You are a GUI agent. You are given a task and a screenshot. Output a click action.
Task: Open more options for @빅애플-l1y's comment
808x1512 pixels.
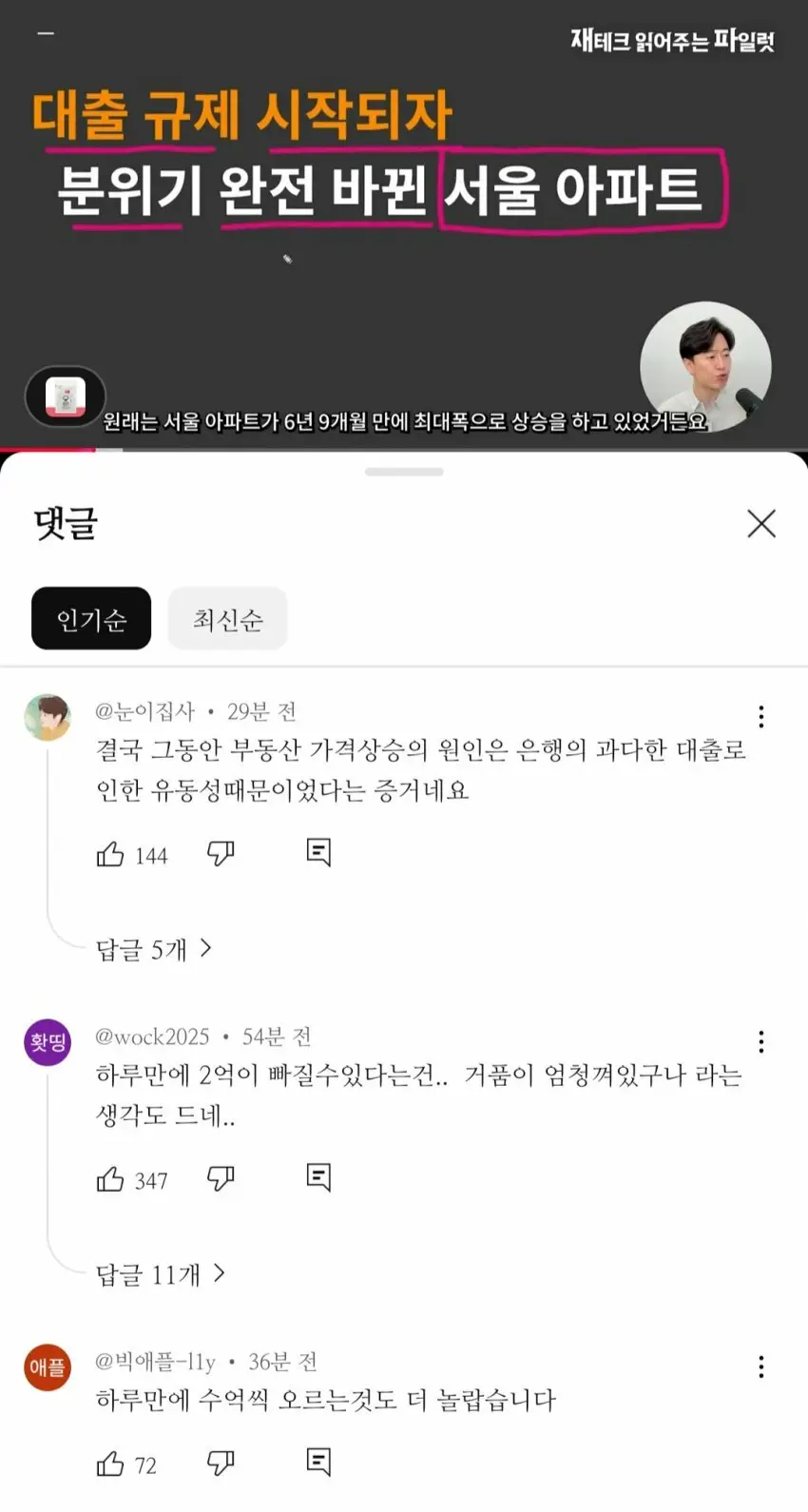coord(760,1367)
